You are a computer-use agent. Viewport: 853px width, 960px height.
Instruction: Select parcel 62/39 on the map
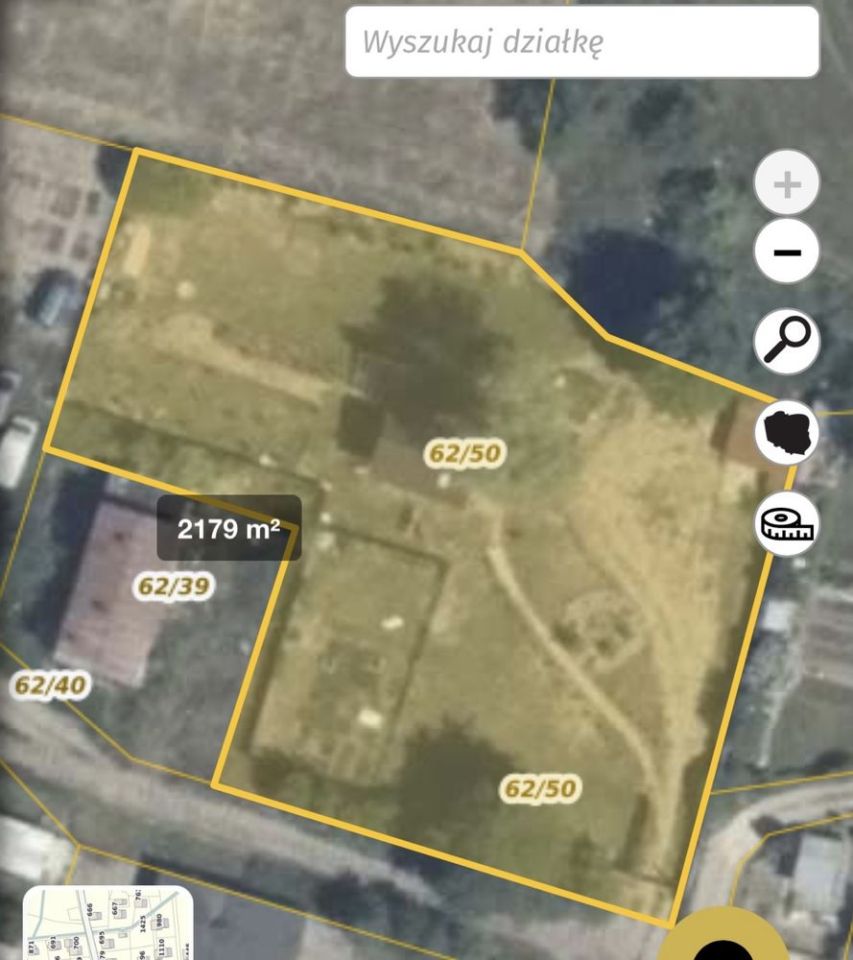point(173,587)
